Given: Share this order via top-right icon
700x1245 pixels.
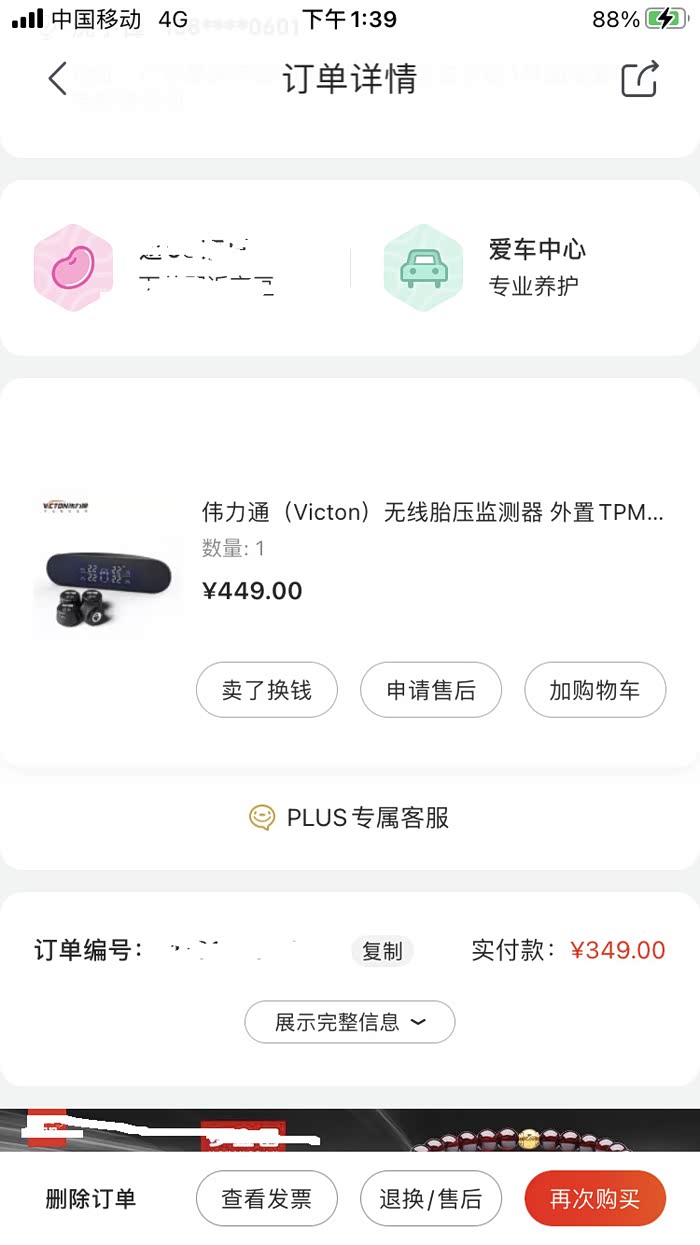Looking at the screenshot, I should [x=640, y=79].
